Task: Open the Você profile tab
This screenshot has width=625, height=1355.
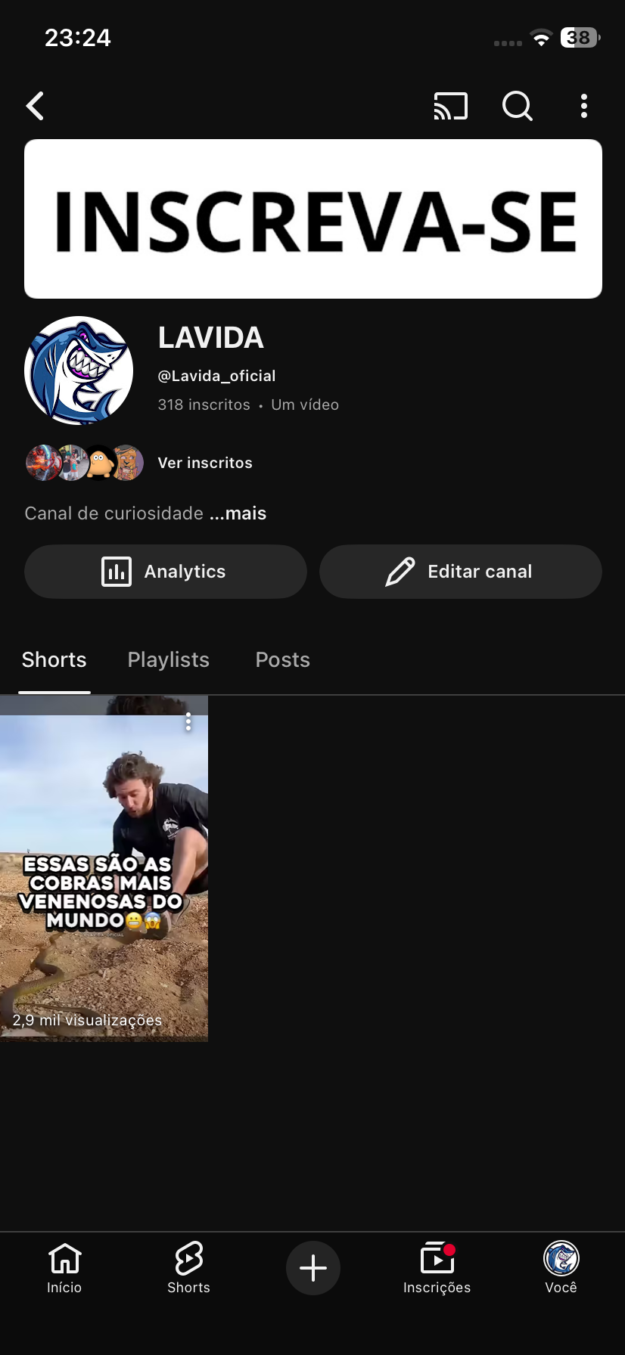Action: (561, 1269)
